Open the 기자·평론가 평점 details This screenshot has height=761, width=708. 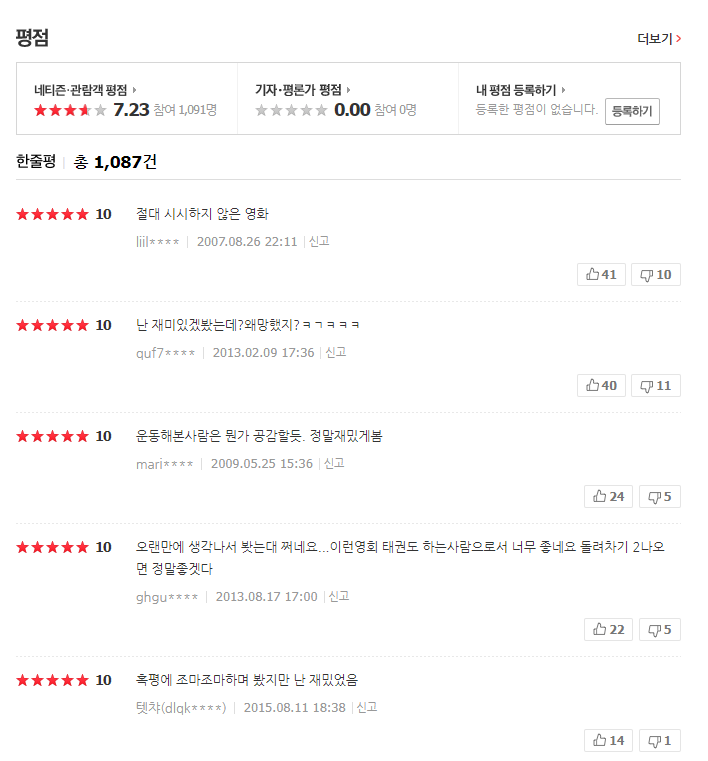tap(303, 90)
